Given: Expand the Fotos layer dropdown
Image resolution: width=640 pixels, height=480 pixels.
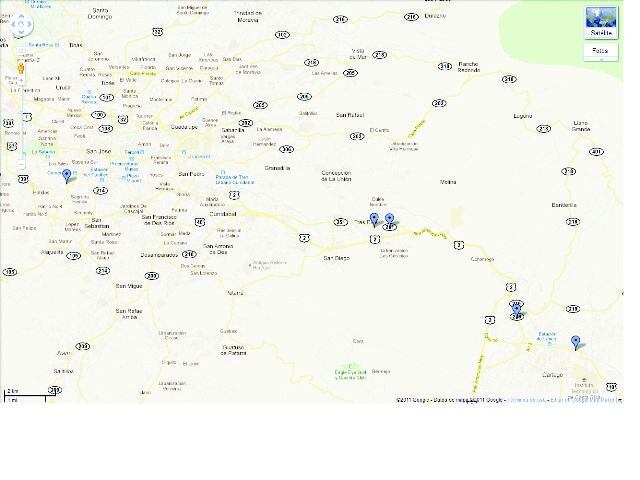Looking at the screenshot, I should click(601, 52).
